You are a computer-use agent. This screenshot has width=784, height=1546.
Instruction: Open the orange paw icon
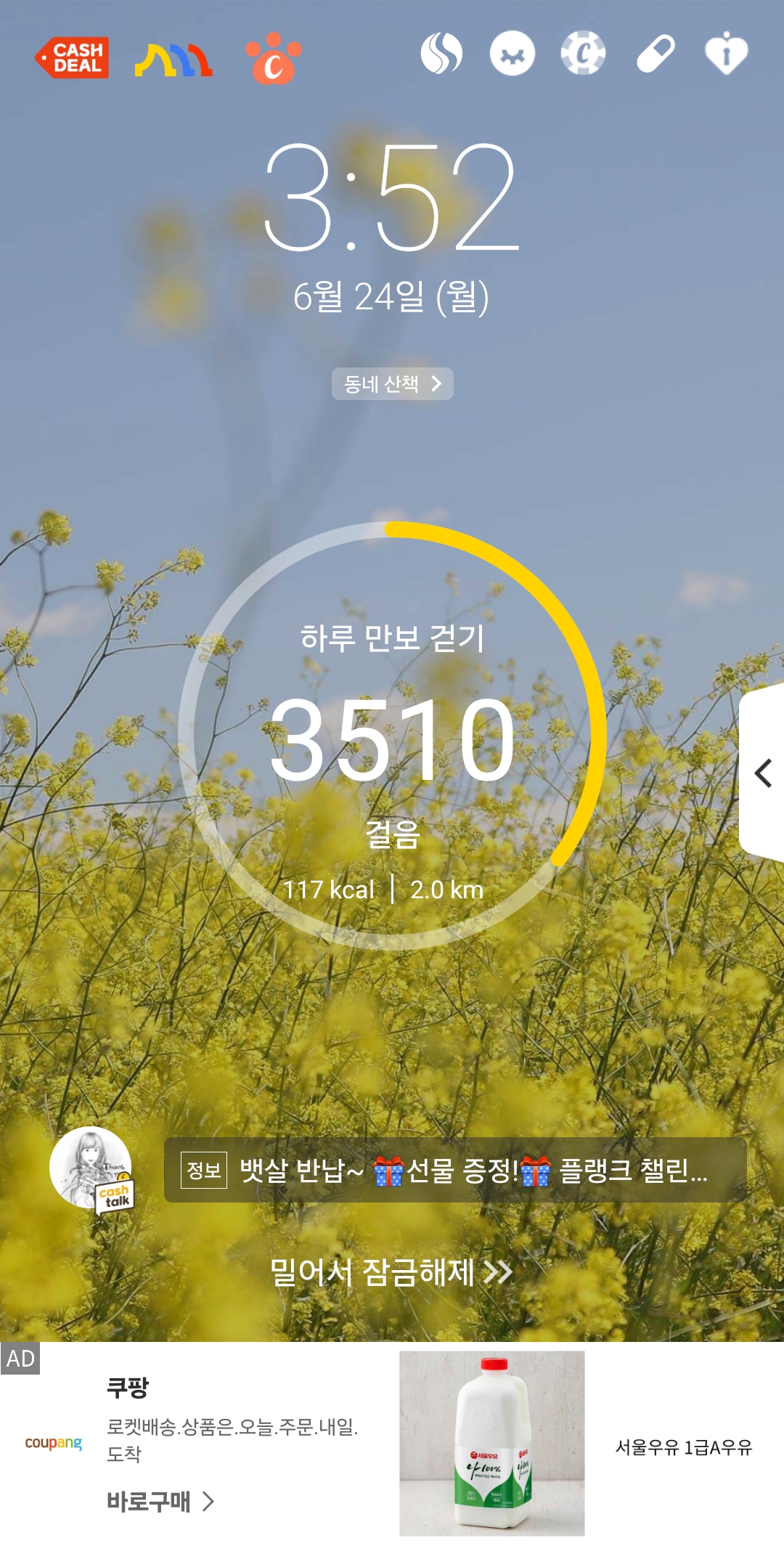click(x=273, y=60)
